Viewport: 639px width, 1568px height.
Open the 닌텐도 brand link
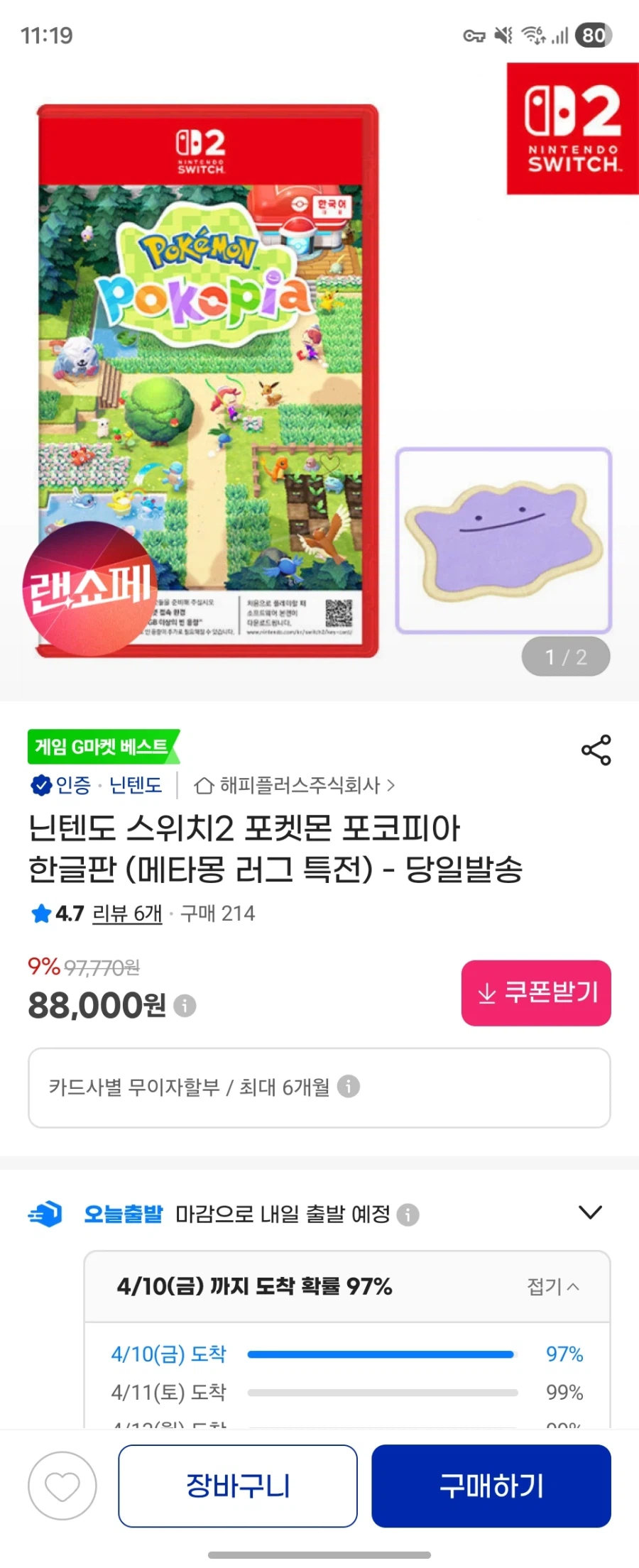(135, 786)
